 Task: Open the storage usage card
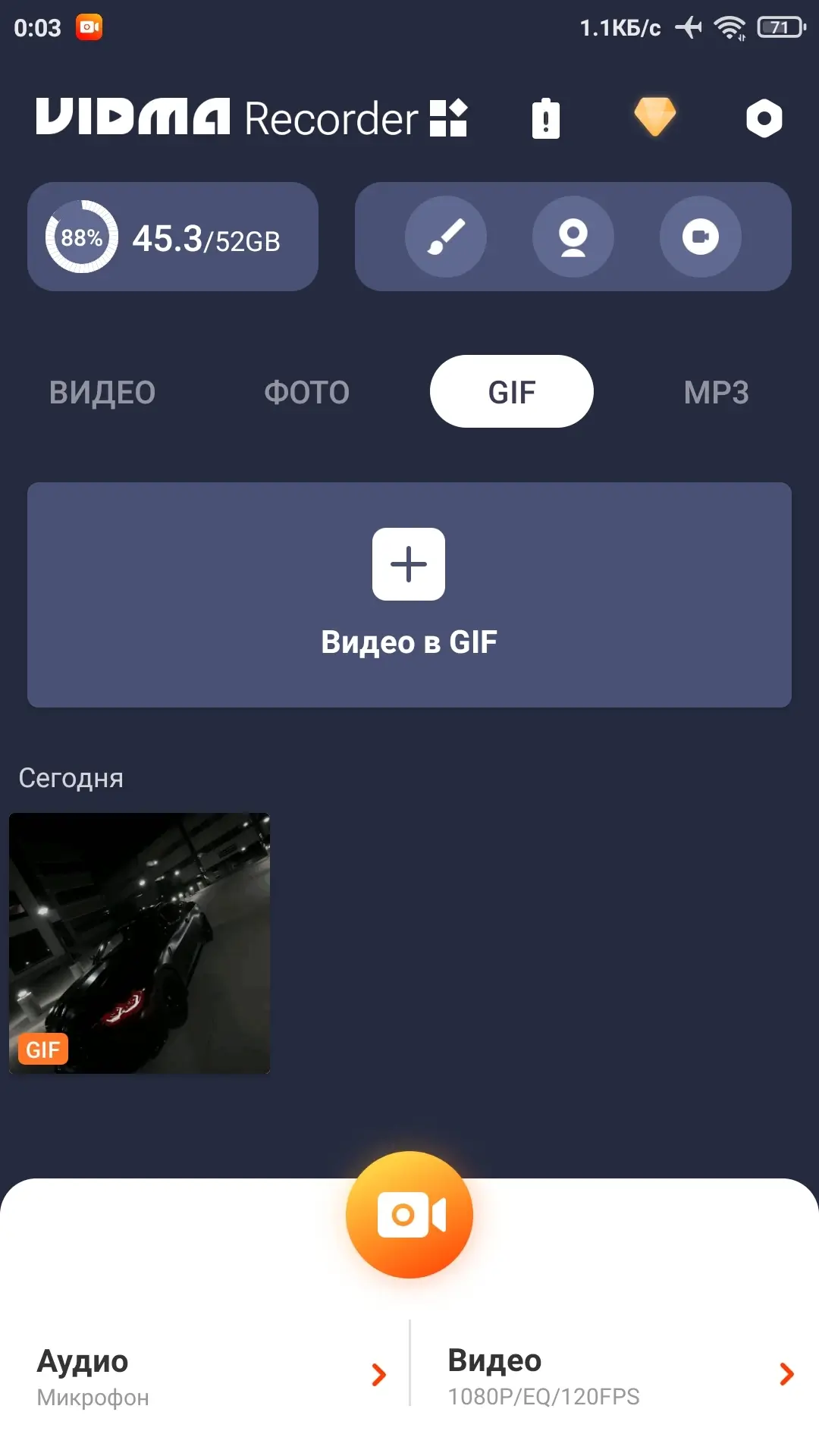(173, 237)
